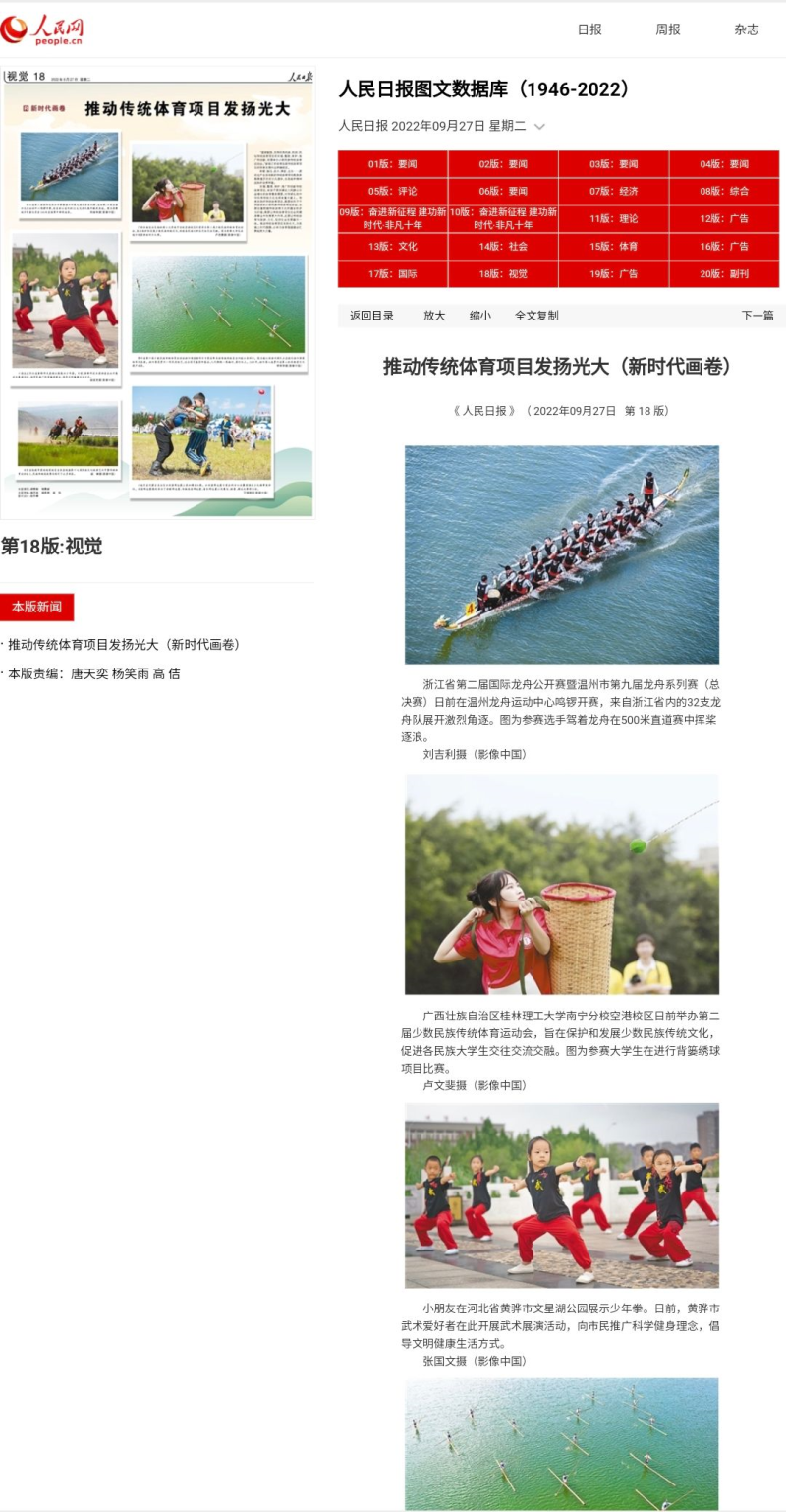Viewport: 786px width, 1512px height.
Task: View 11版：理论 page
Action: click(613, 218)
